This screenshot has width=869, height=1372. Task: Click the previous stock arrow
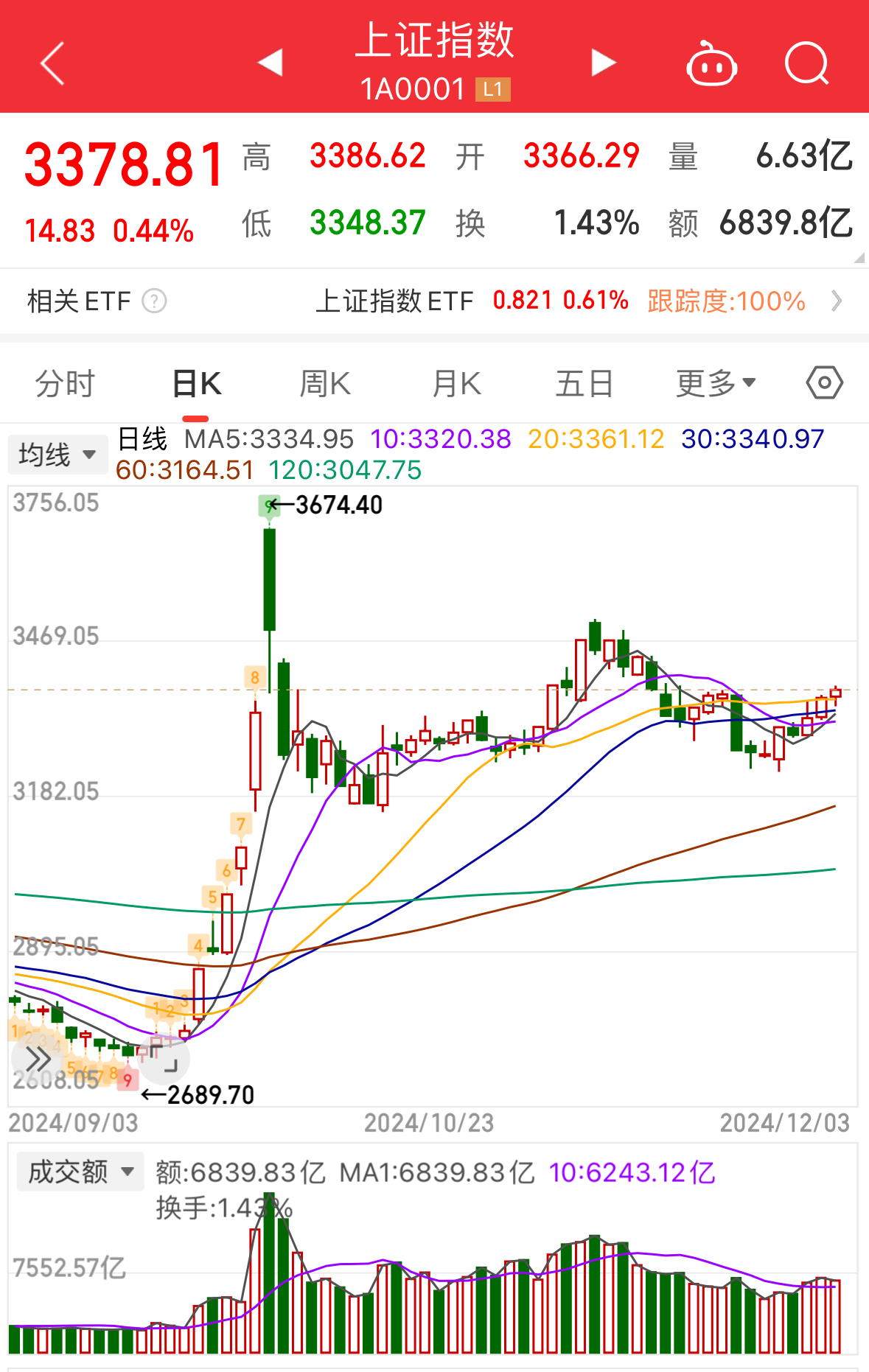pos(271,62)
